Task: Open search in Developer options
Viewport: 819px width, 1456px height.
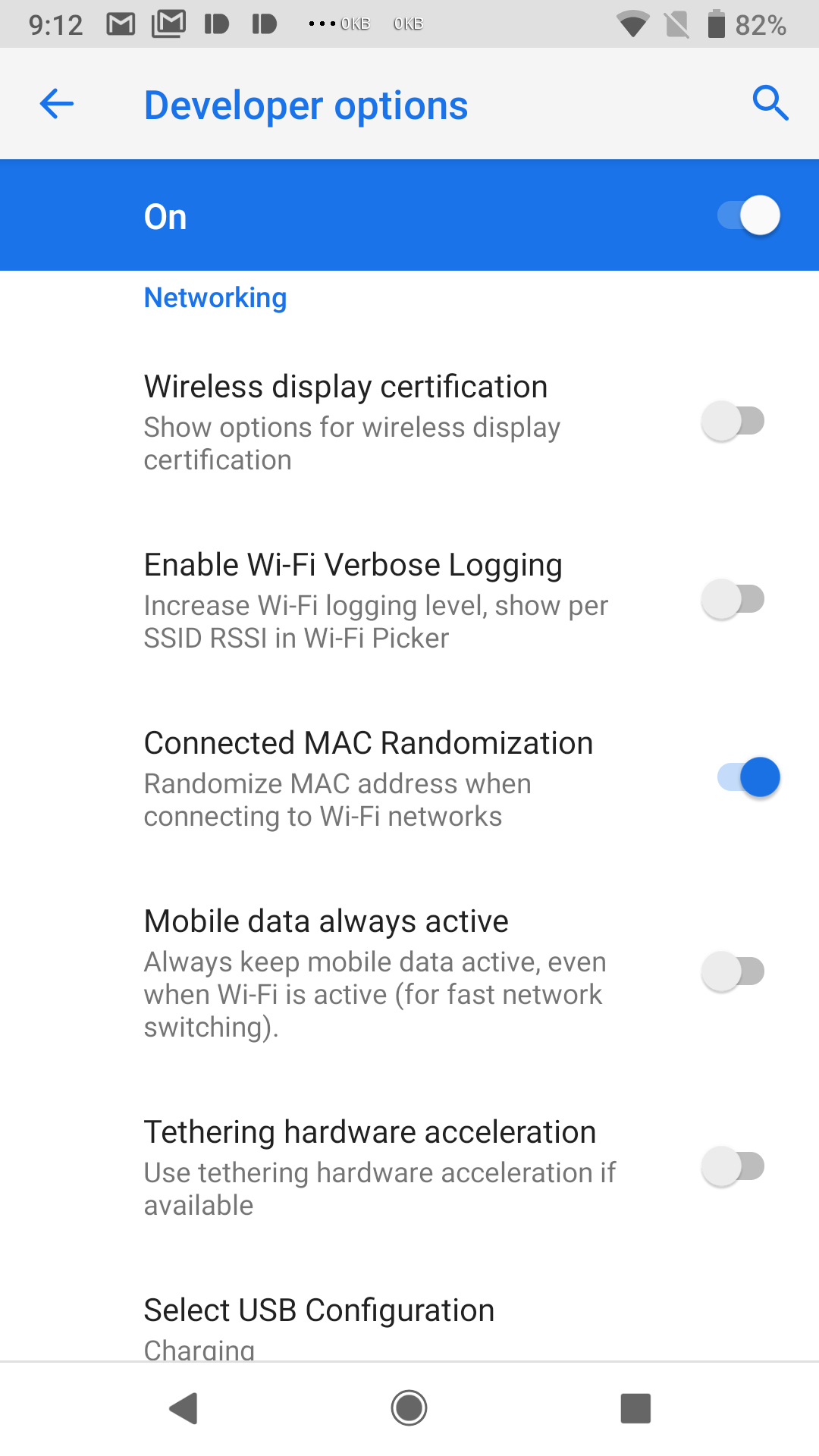Action: (770, 103)
